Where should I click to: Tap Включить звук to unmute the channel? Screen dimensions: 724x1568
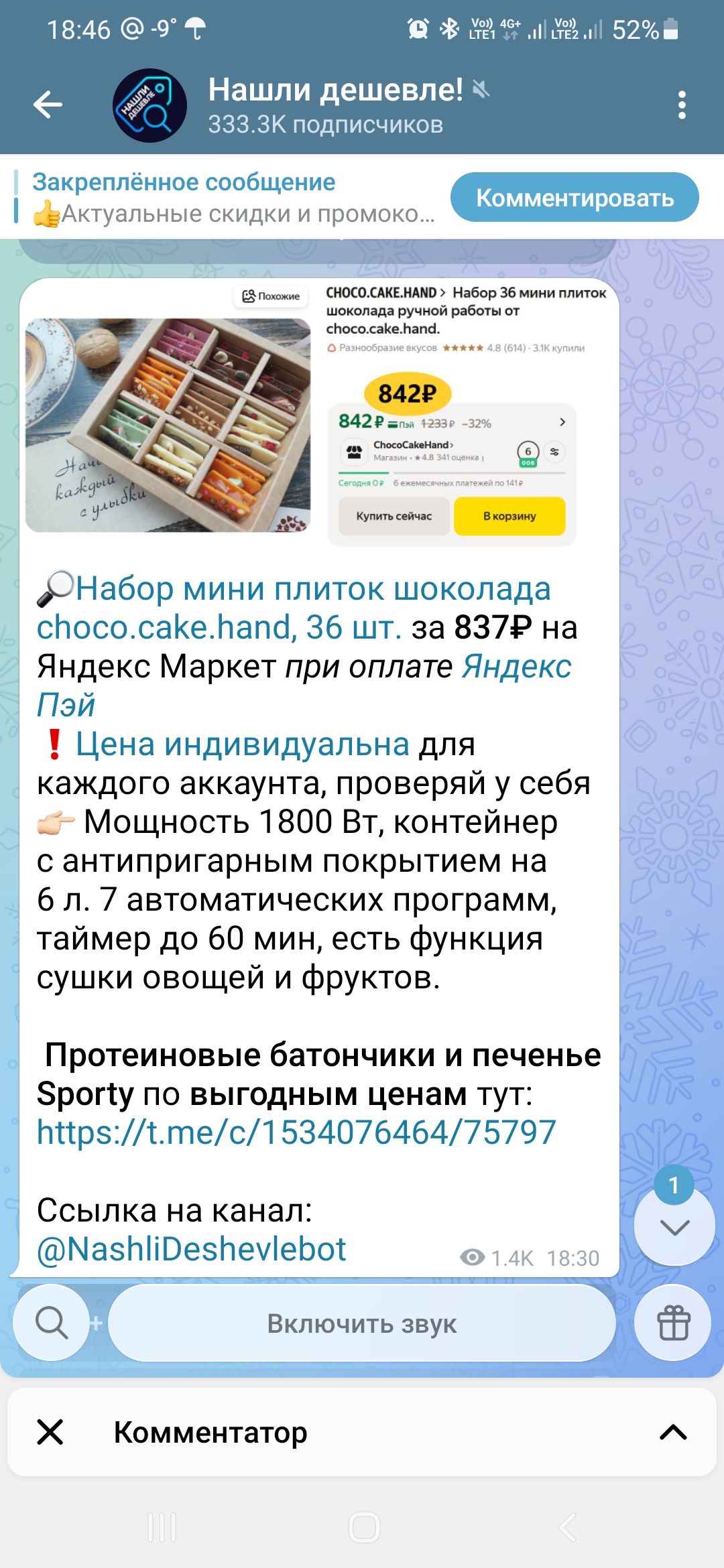362,1323
